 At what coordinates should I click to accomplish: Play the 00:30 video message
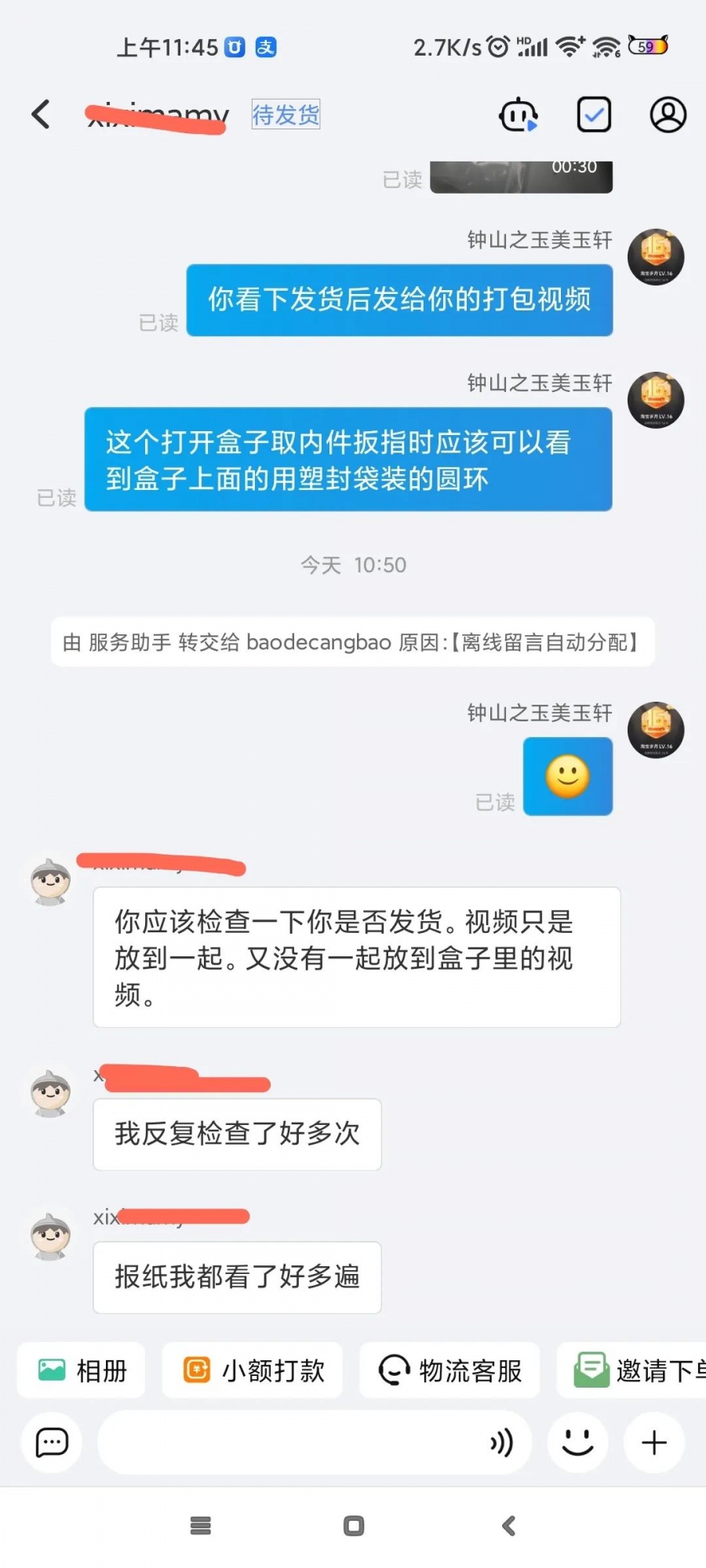tap(521, 176)
